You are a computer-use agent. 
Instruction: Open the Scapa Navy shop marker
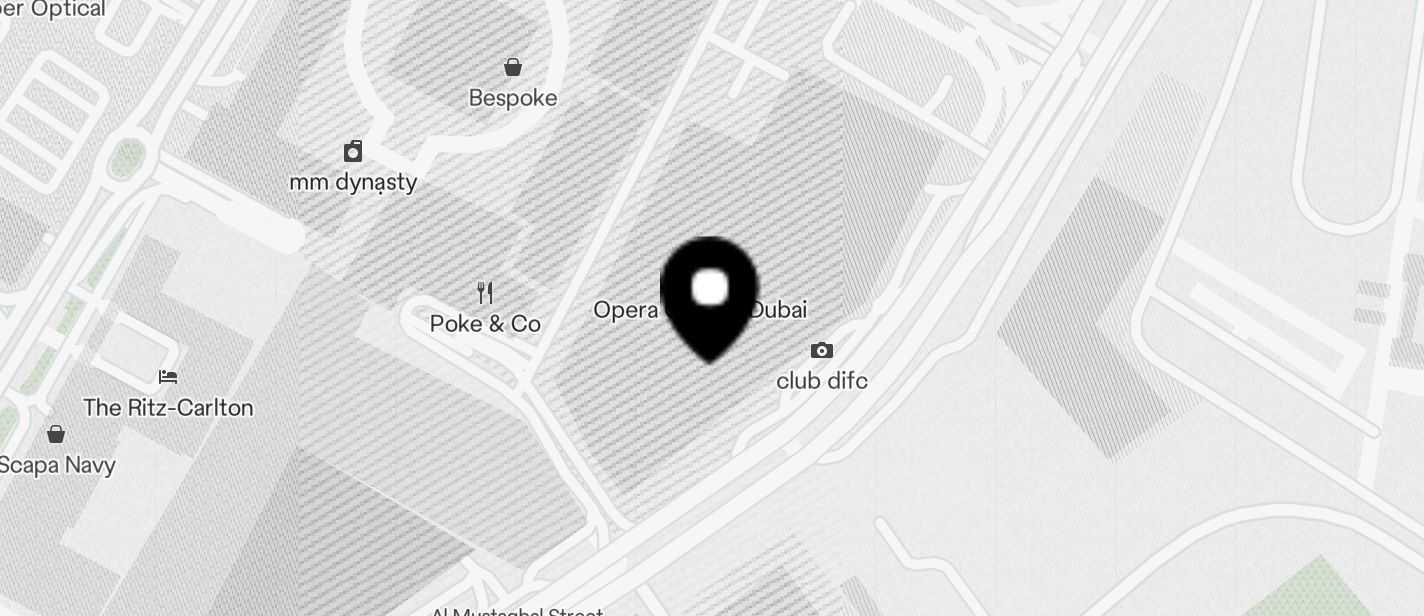(56, 434)
